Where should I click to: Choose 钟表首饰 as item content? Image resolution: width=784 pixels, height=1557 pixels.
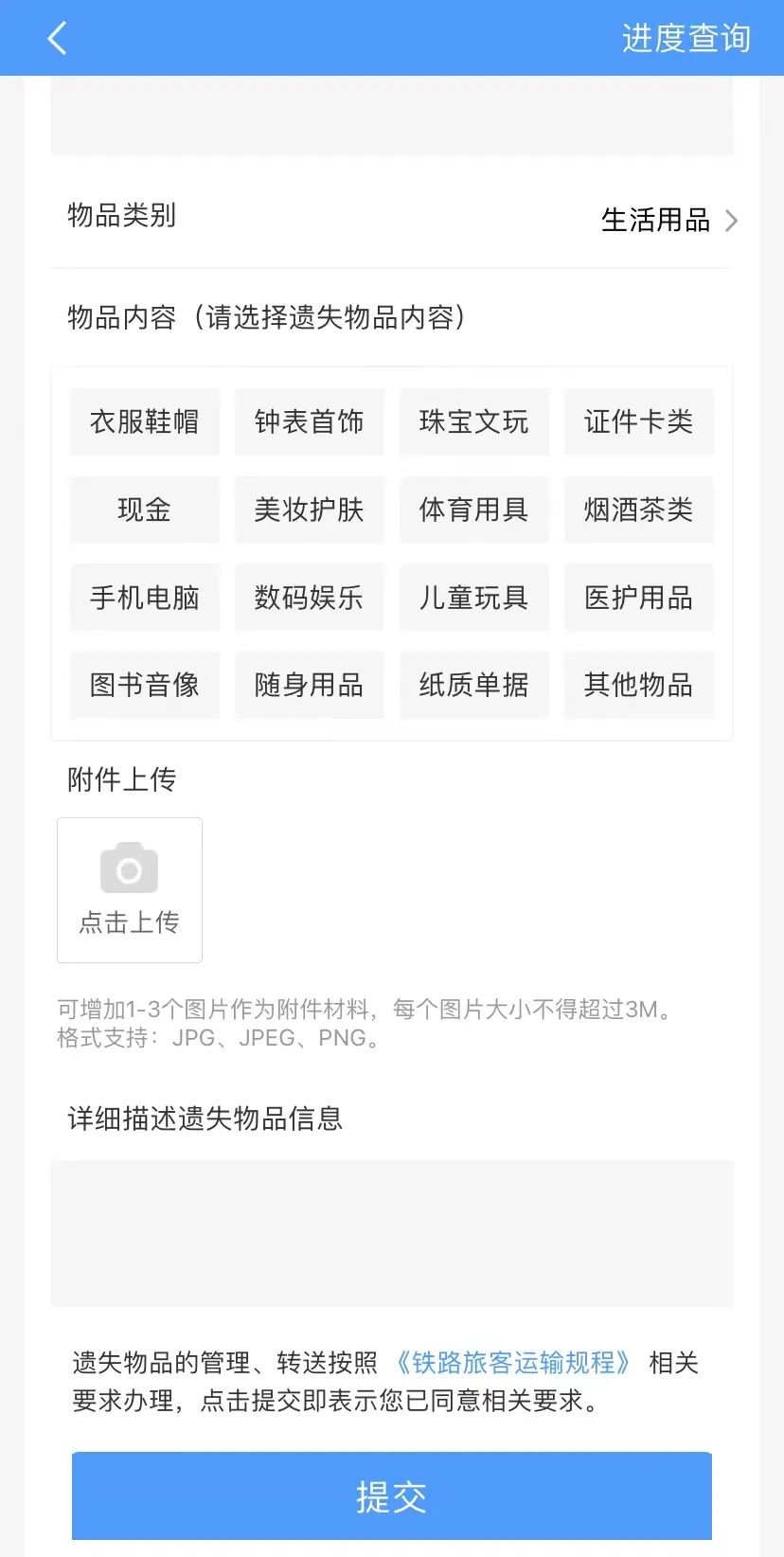[309, 421]
